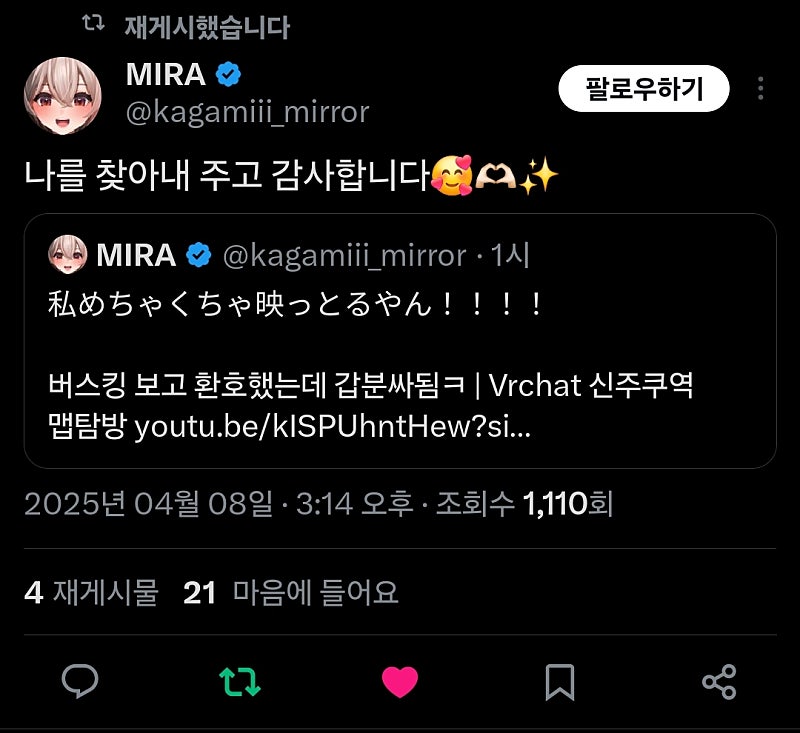The height and width of the screenshot is (733, 800).
Task: Unlike the post with the heart icon
Action: click(x=400, y=682)
